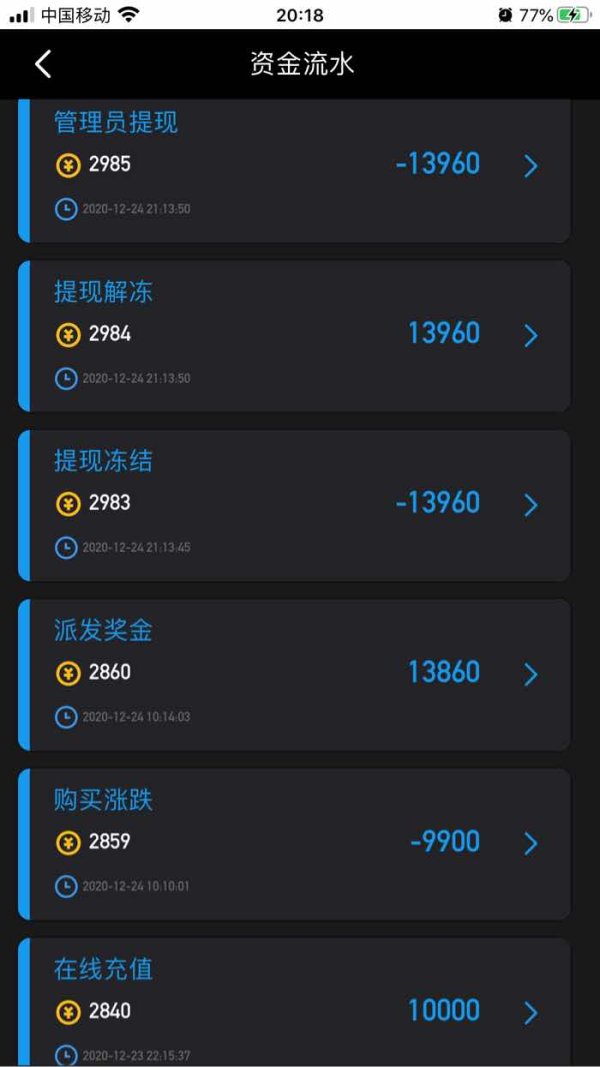600x1067 pixels.
Task: Open the 管理员提现 record 2985
Action: click(x=294, y=170)
